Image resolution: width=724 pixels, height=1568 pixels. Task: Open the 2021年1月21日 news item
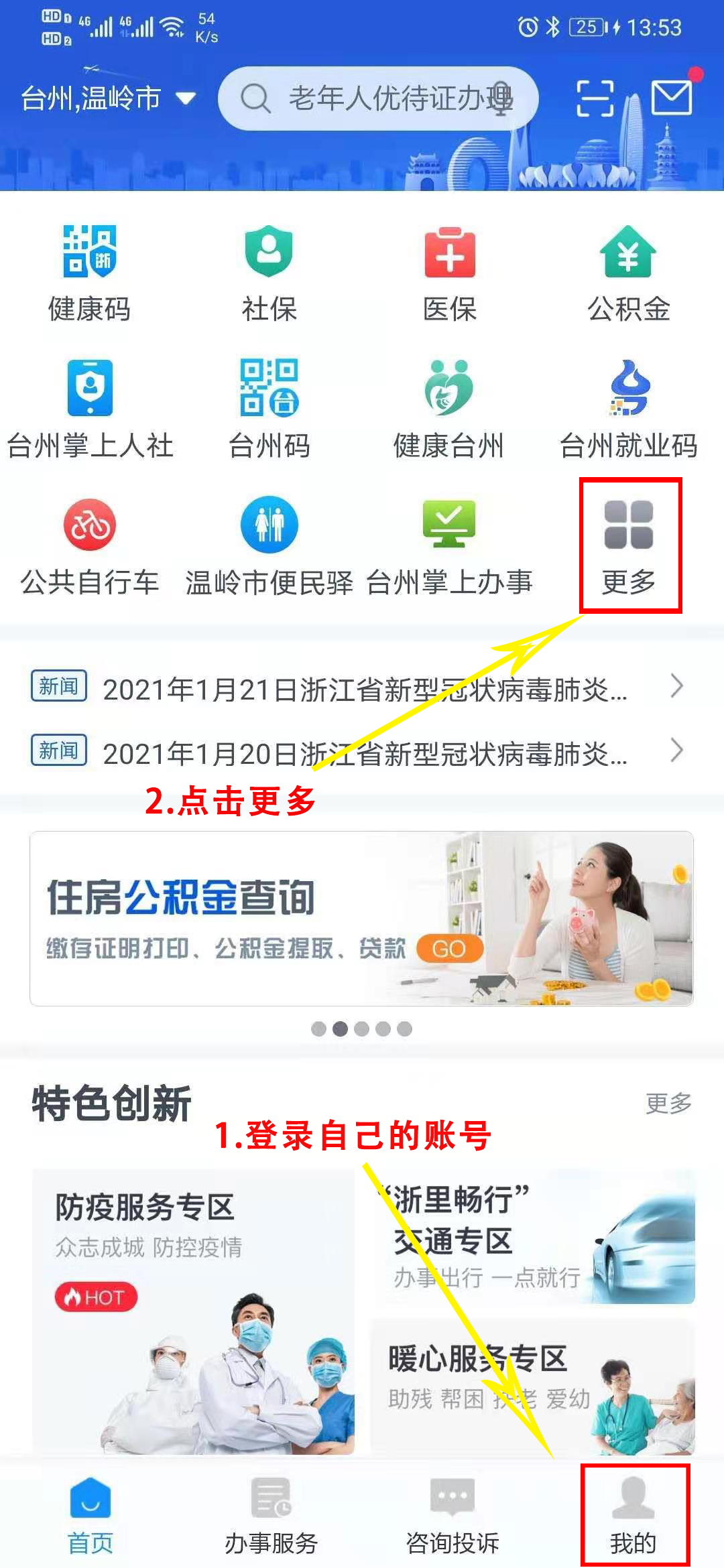pyautogui.click(x=364, y=688)
